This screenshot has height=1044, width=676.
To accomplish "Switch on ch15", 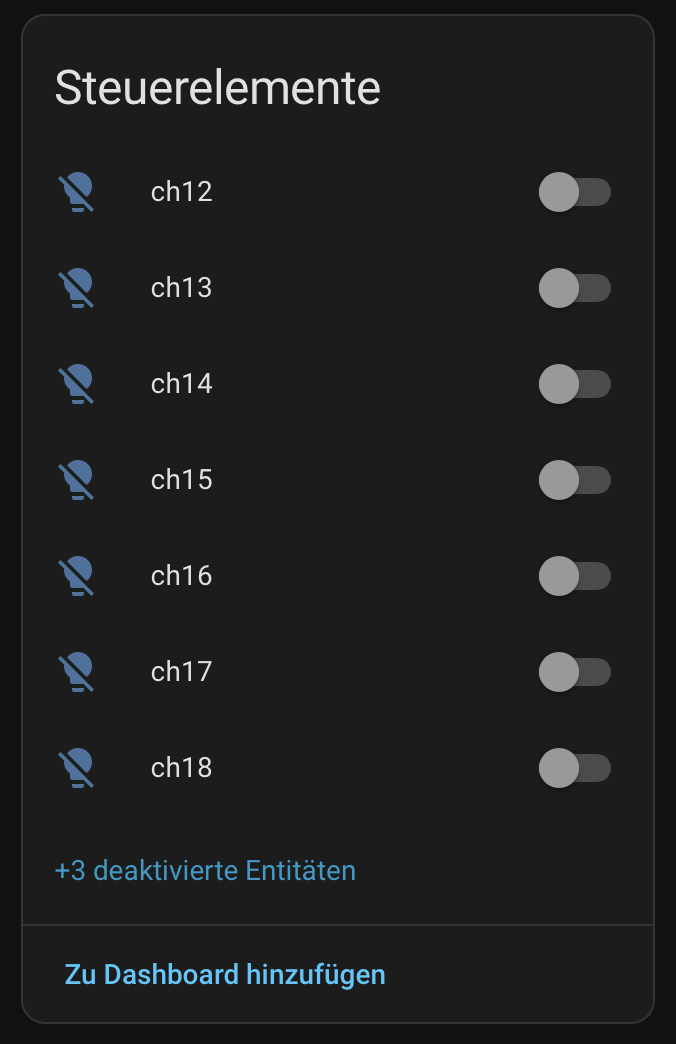I will tap(574, 480).
